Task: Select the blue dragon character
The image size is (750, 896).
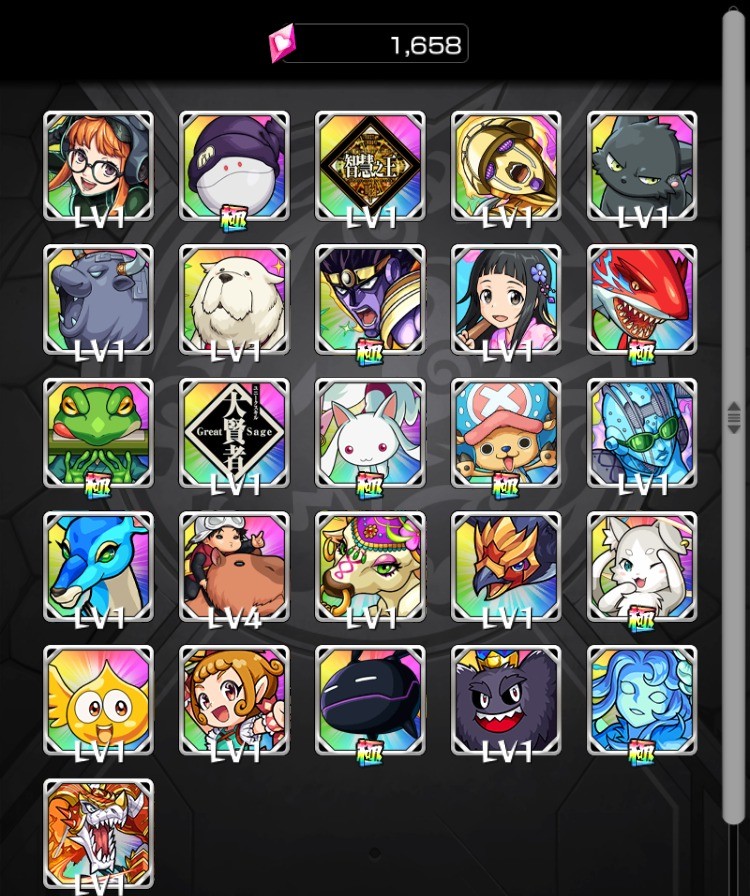Action: point(98,567)
